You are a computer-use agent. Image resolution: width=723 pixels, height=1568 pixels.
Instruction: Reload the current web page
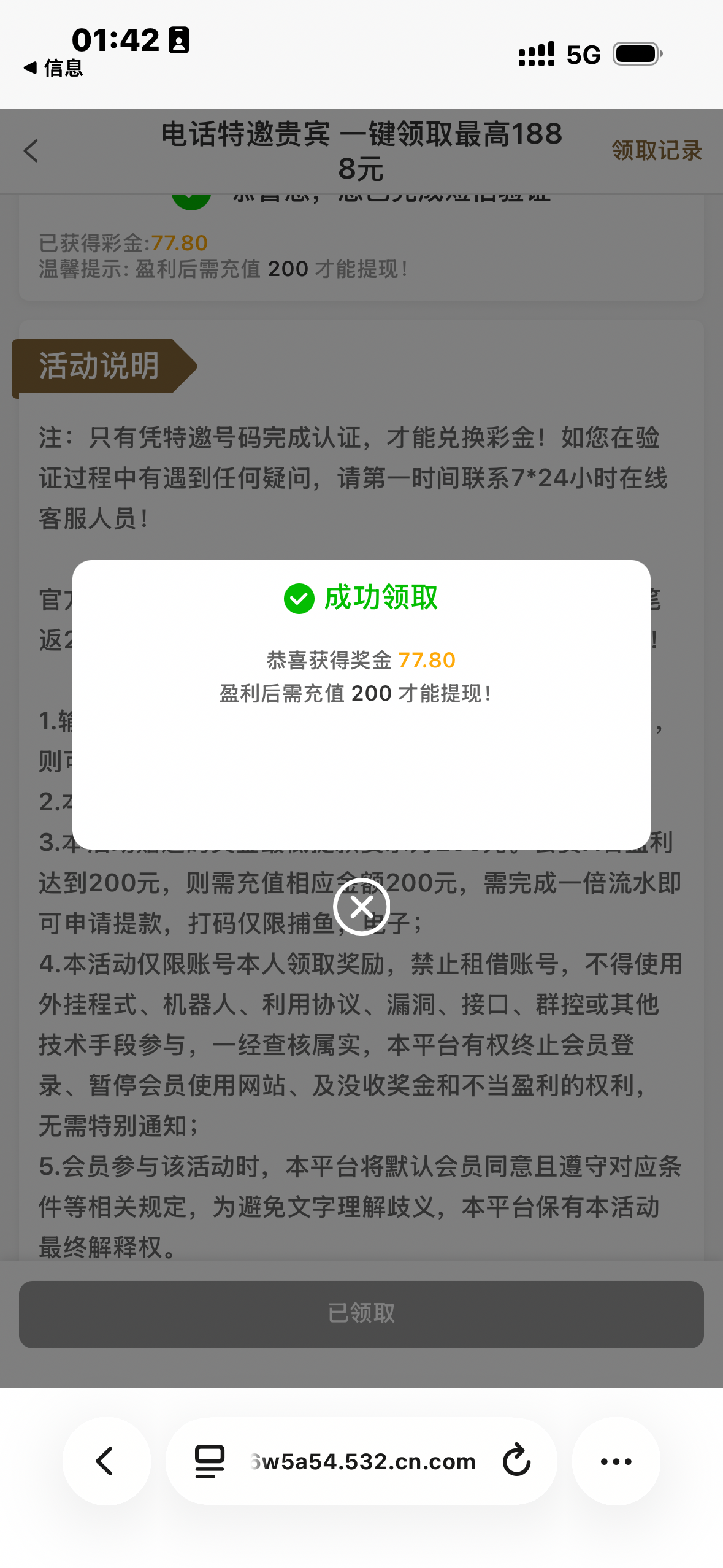tap(516, 1461)
